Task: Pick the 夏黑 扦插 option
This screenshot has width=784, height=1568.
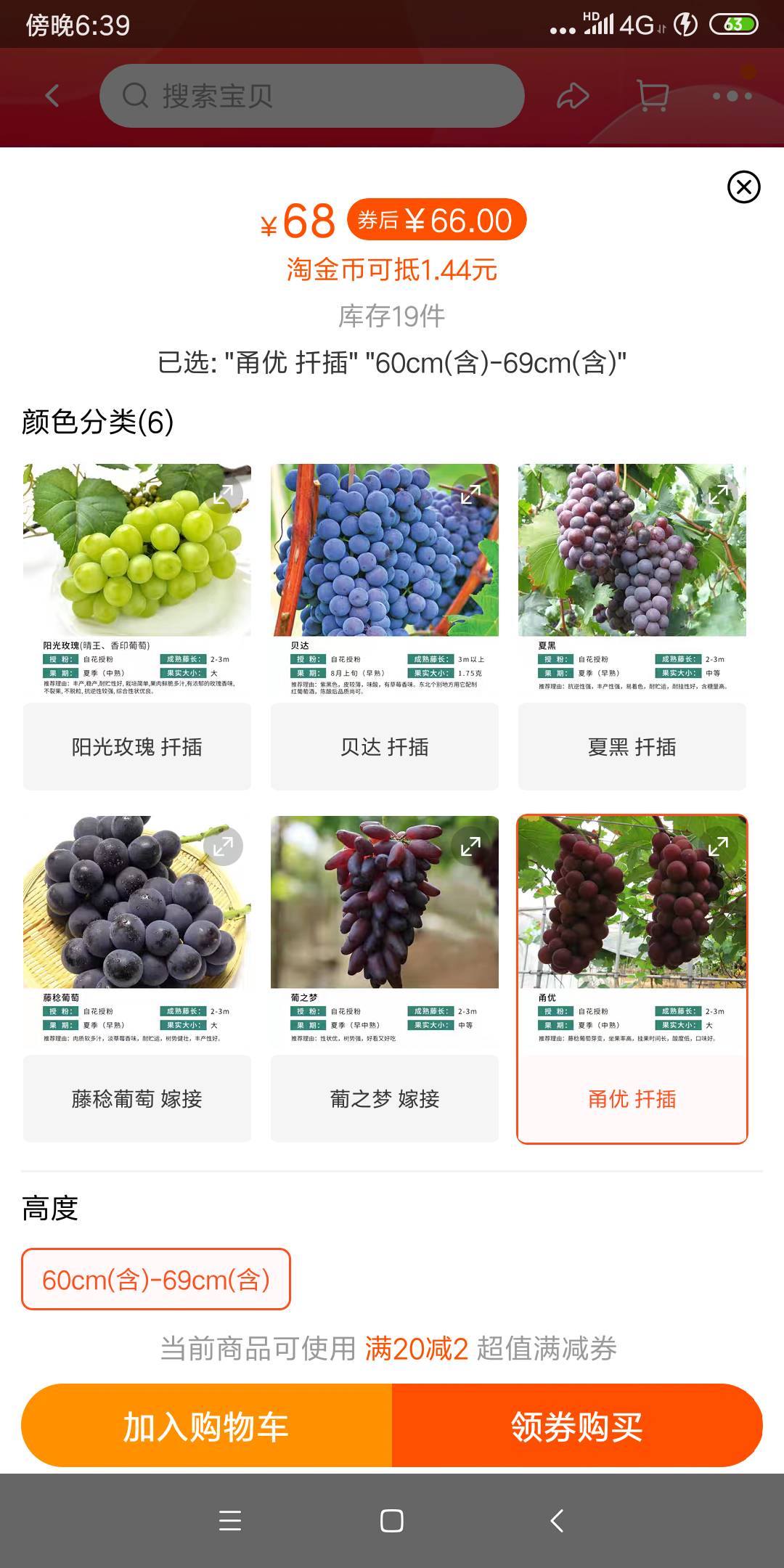Action: tap(632, 746)
